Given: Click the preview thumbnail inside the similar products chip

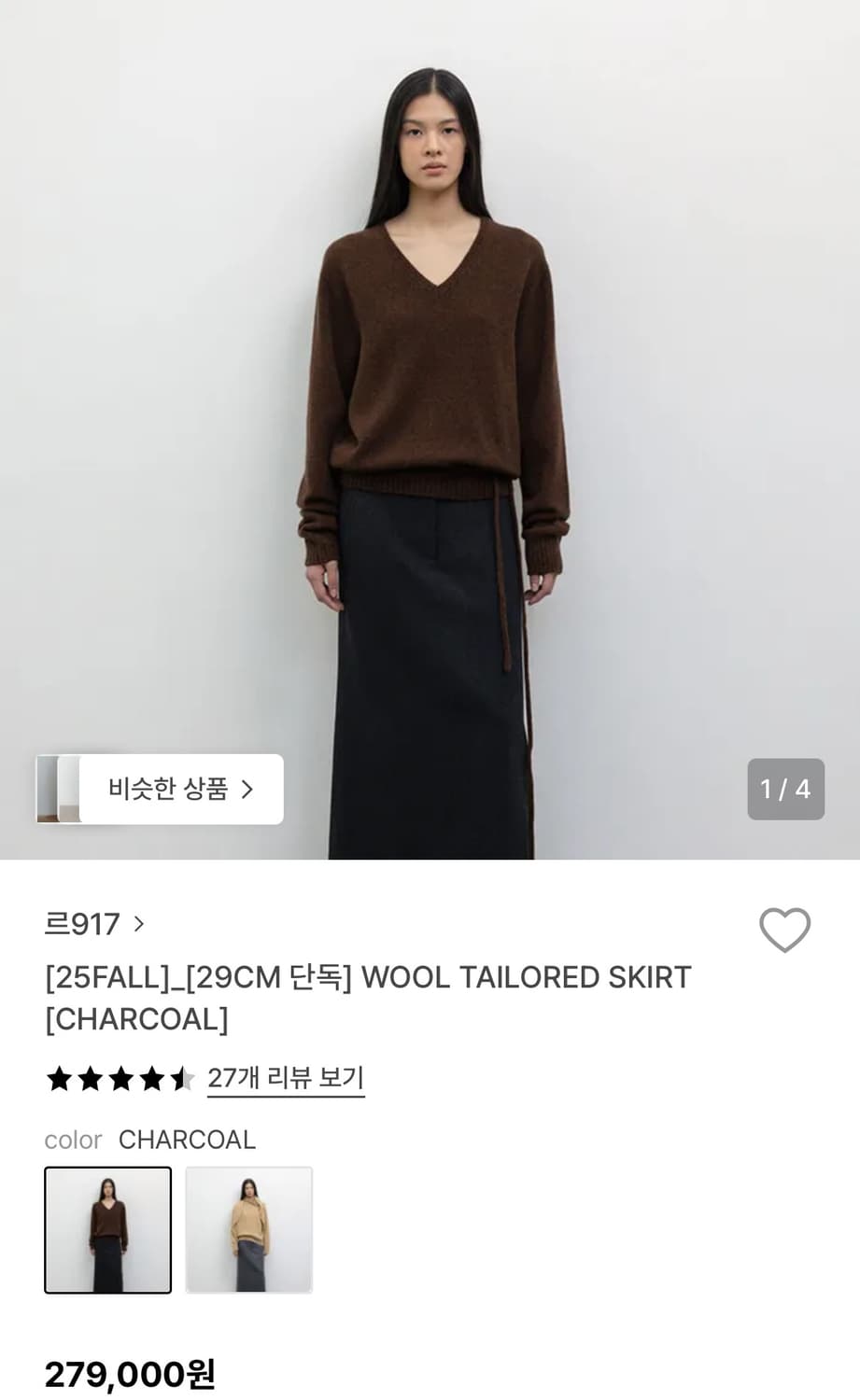Looking at the screenshot, I should click(x=60, y=789).
